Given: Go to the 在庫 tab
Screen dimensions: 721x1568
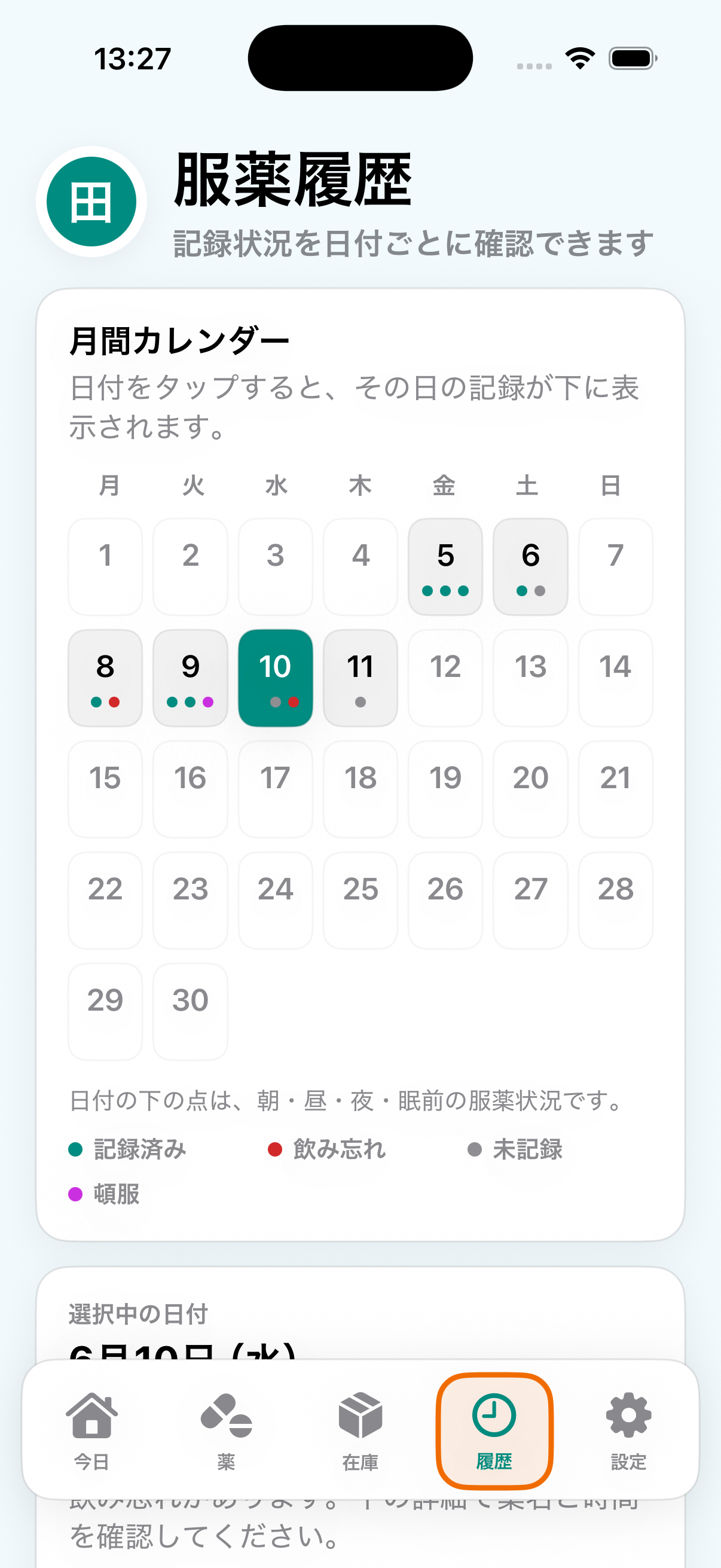Looking at the screenshot, I should tap(360, 1431).
